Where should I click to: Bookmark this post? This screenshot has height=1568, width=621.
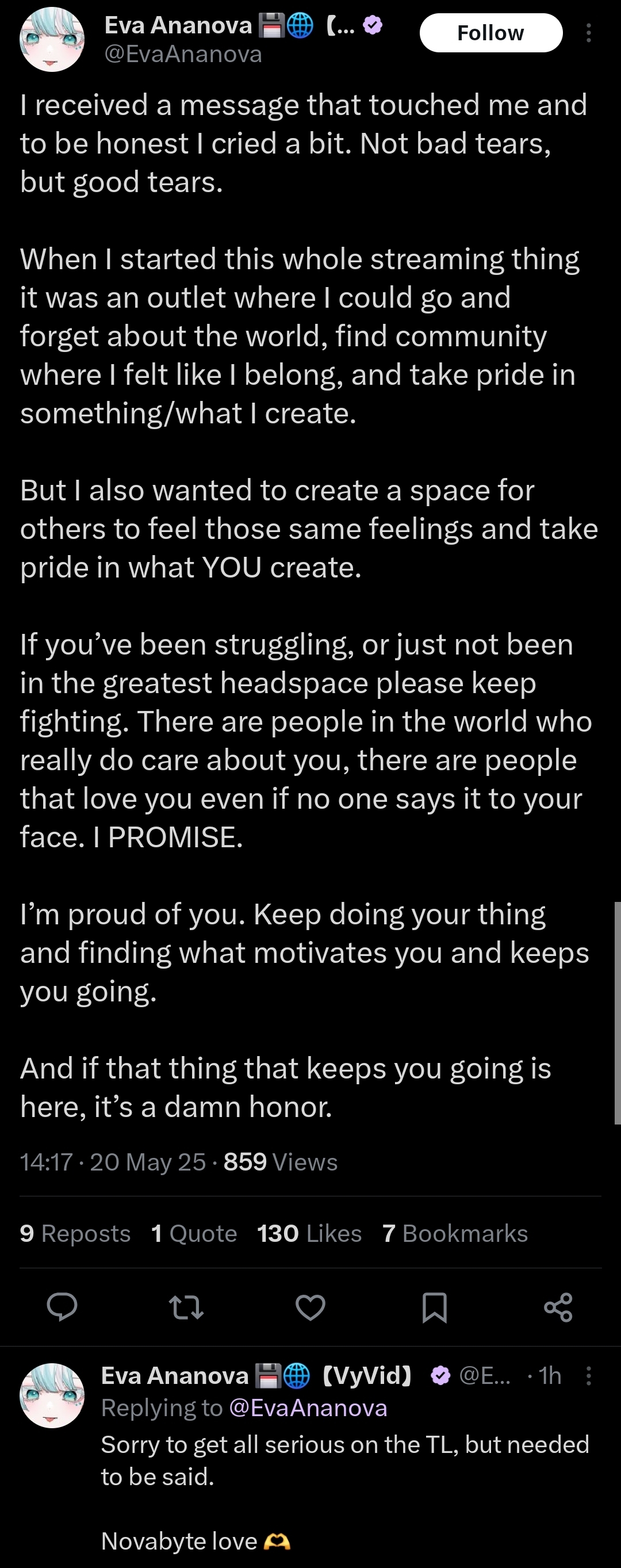(434, 1307)
